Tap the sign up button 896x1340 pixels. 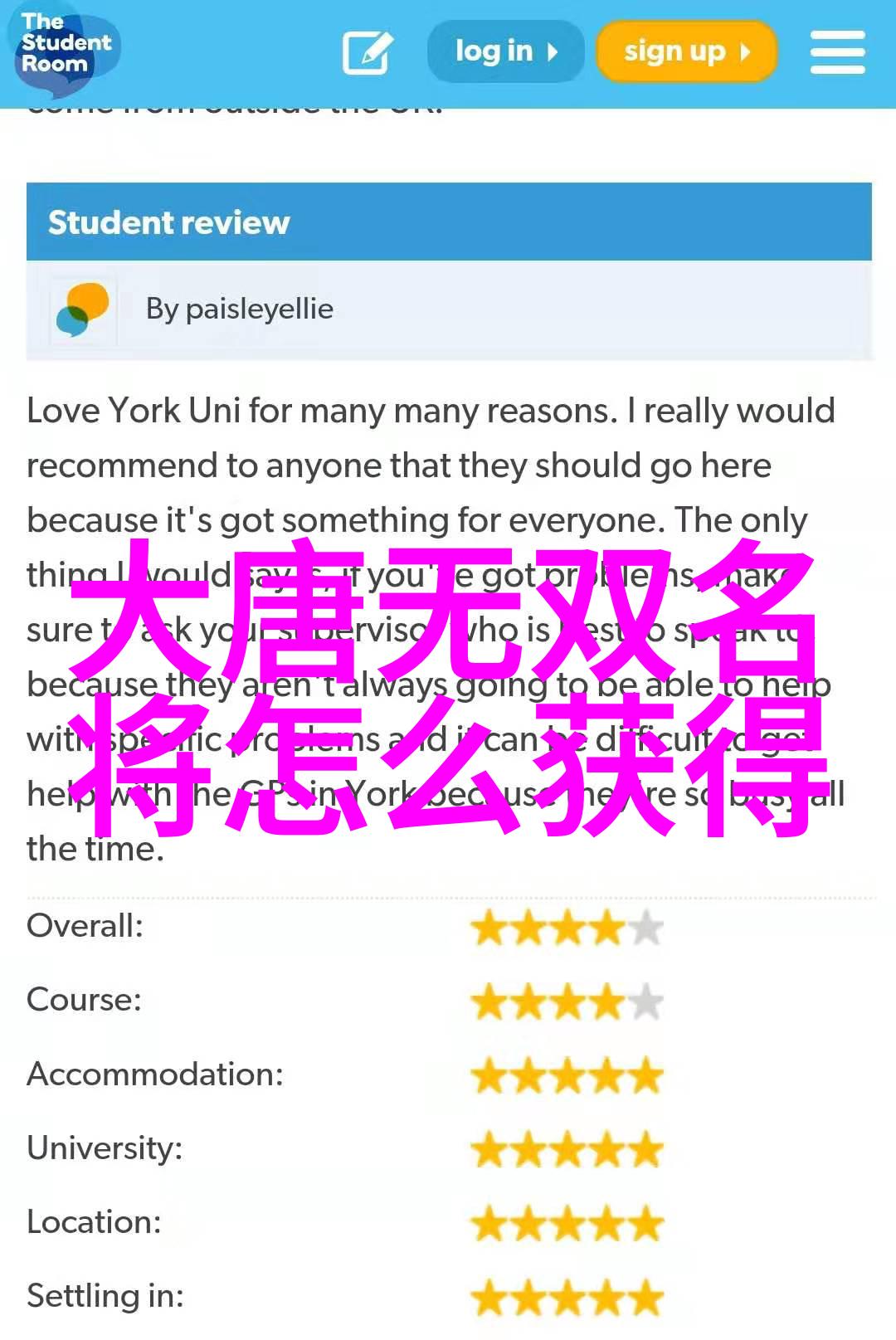click(686, 52)
